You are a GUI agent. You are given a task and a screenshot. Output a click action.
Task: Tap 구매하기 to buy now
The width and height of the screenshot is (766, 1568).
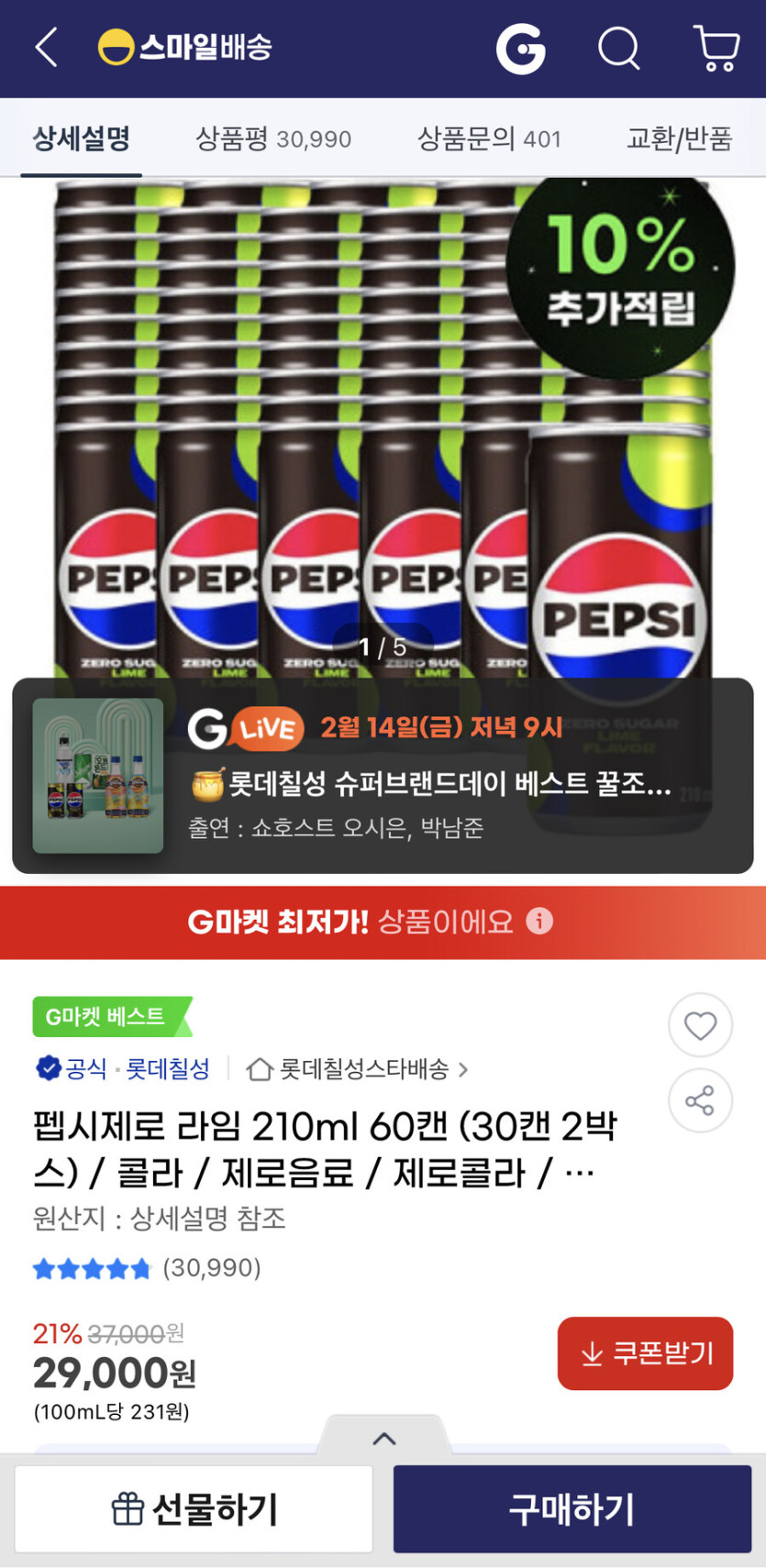572,1509
